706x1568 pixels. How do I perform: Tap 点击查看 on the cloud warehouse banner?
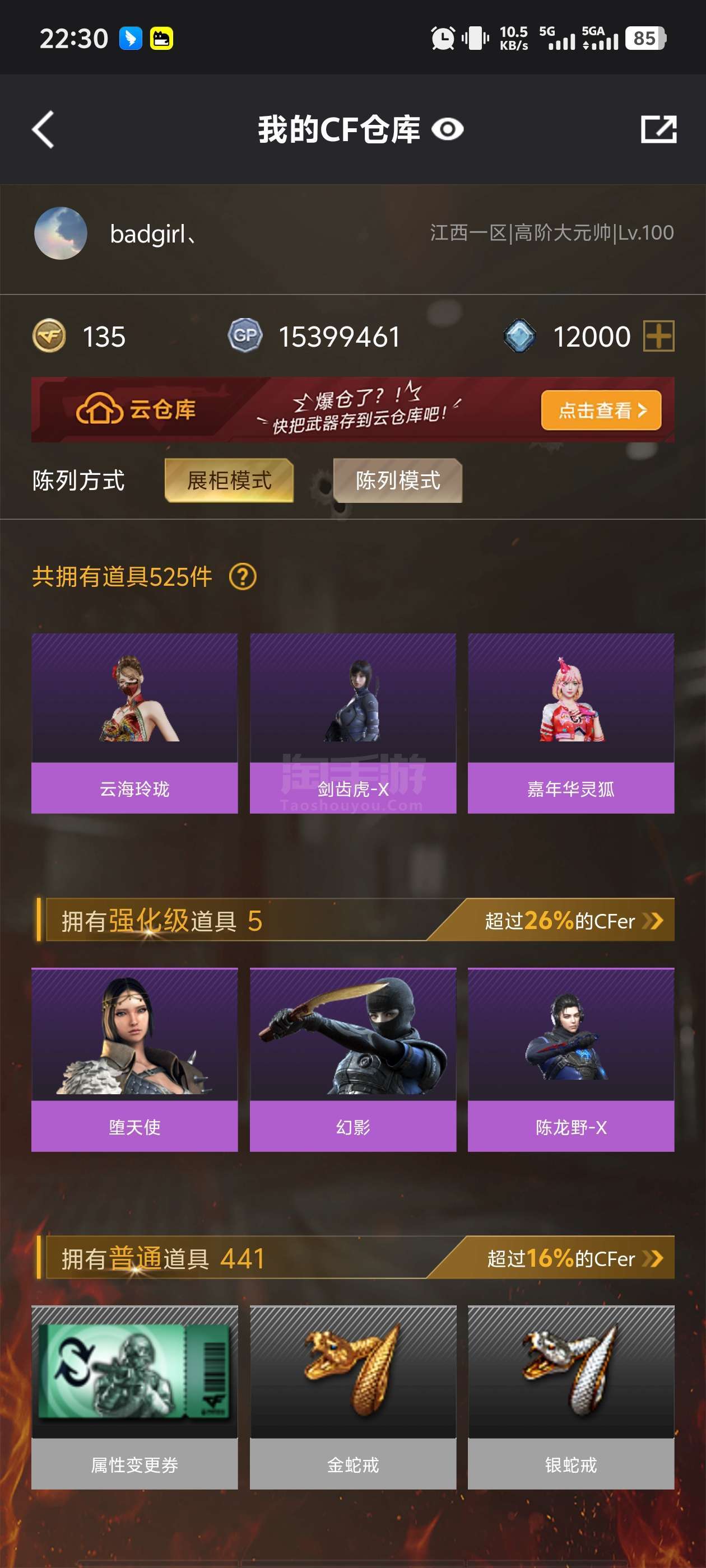[601, 410]
